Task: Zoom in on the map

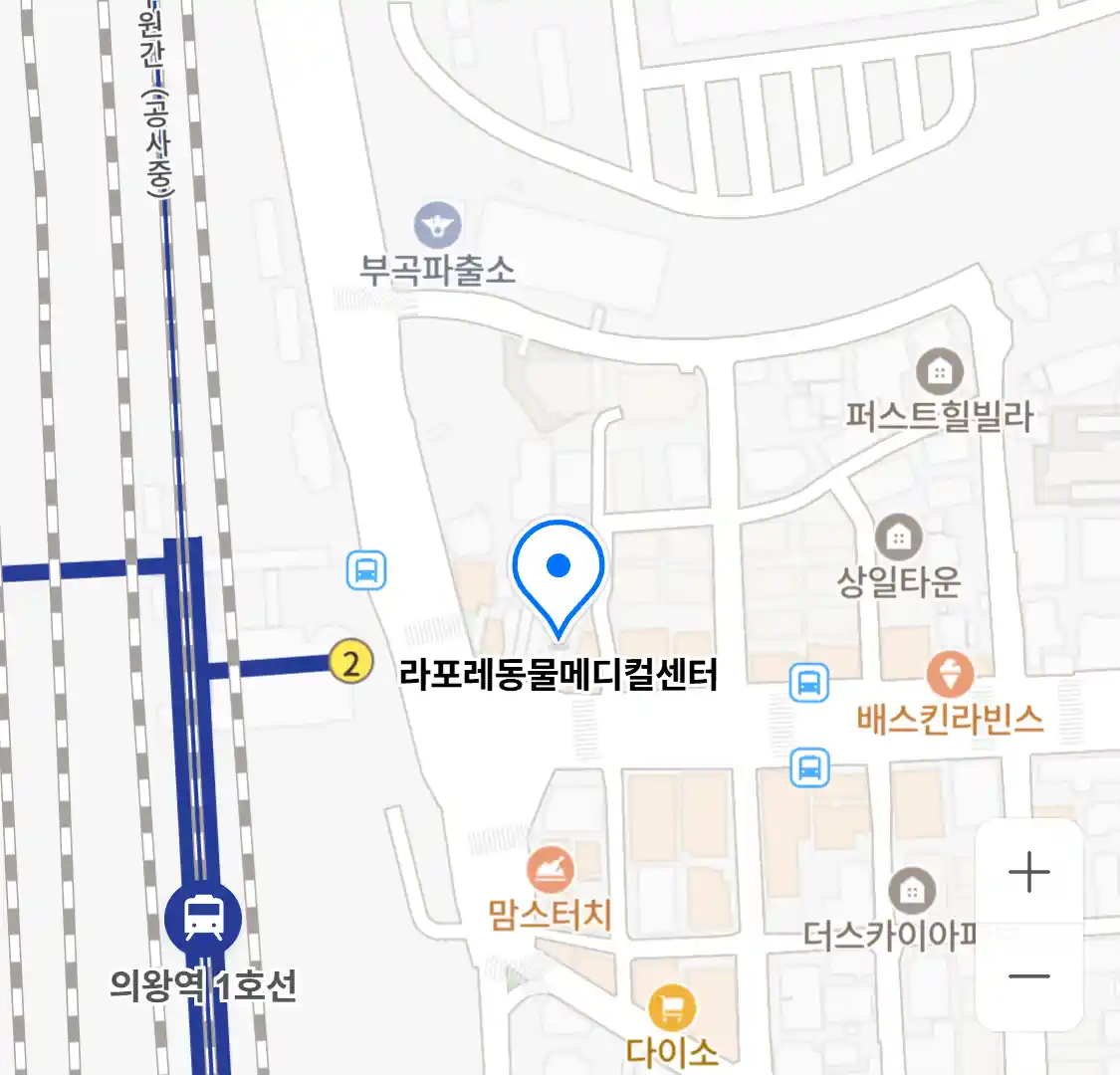Action: coord(1028,873)
